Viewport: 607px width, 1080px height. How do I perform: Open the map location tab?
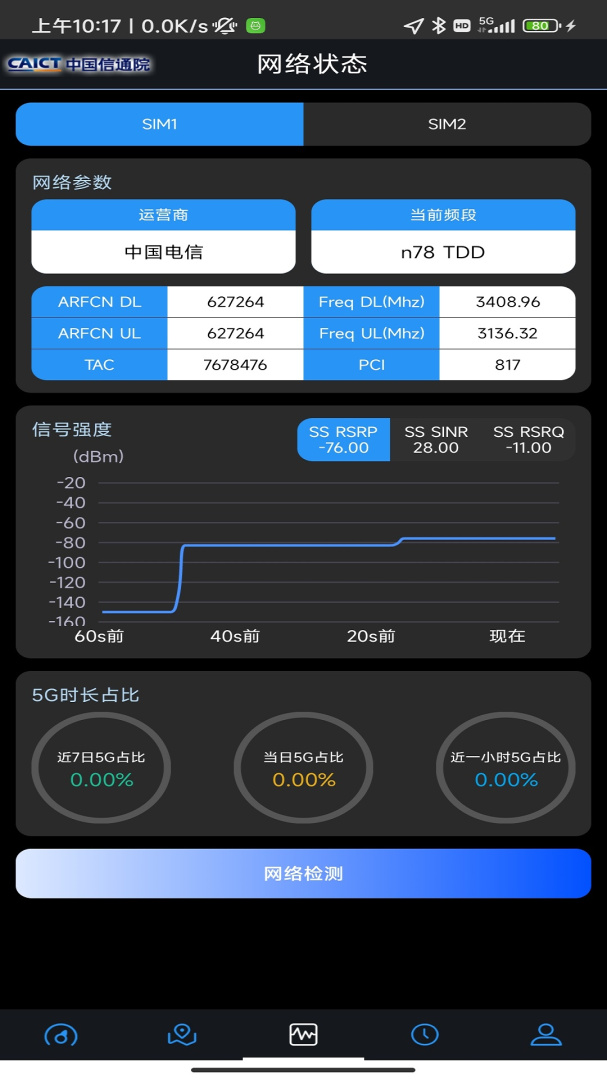pyautogui.click(x=182, y=1034)
